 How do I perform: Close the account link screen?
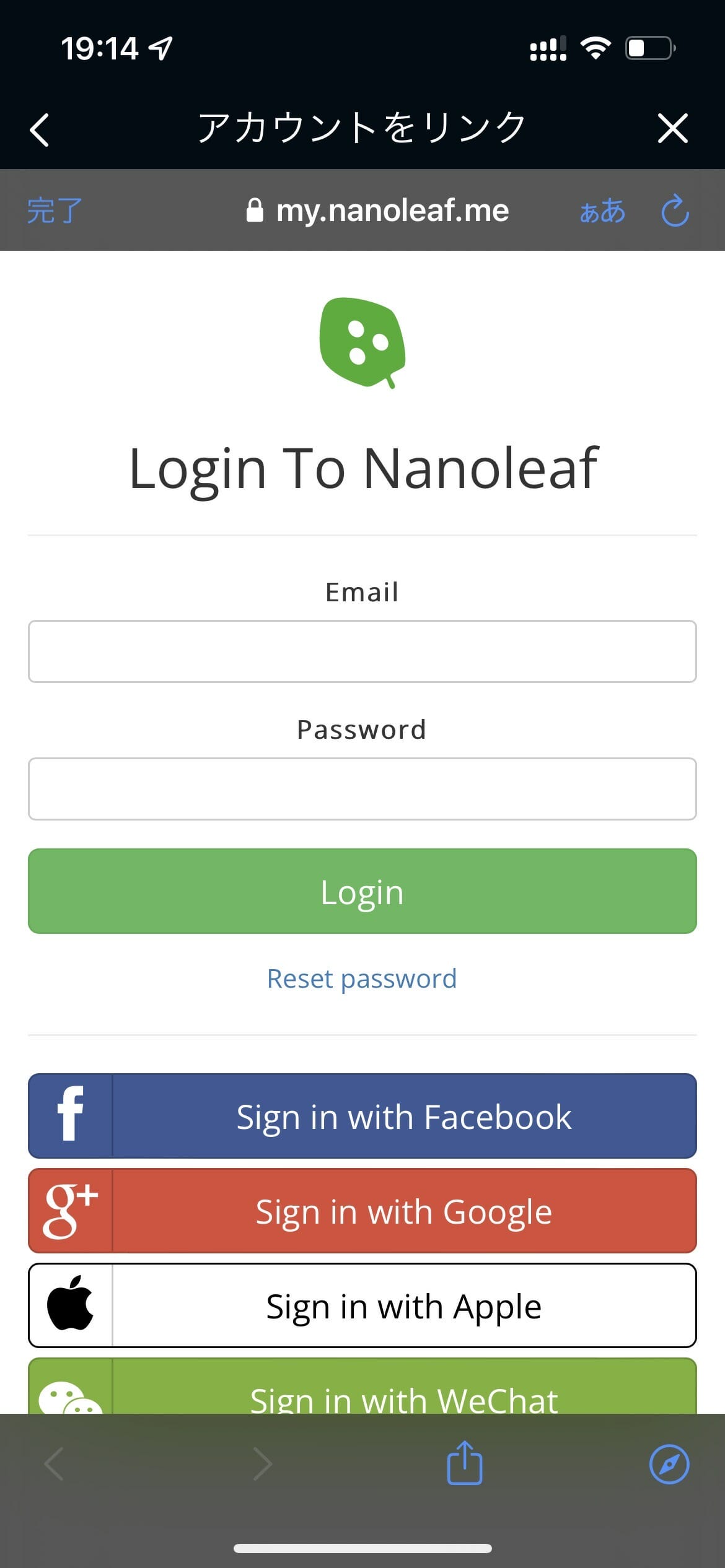(x=673, y=128)
